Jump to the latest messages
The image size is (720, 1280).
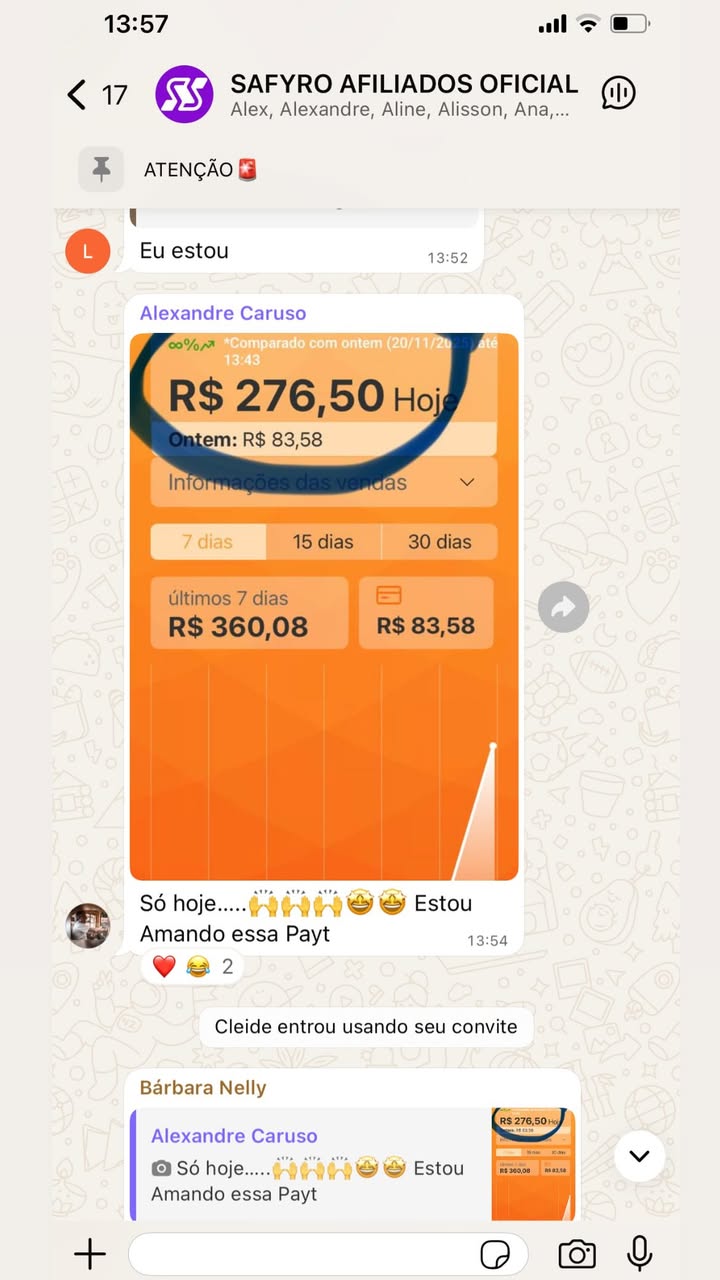[639, 1157]
